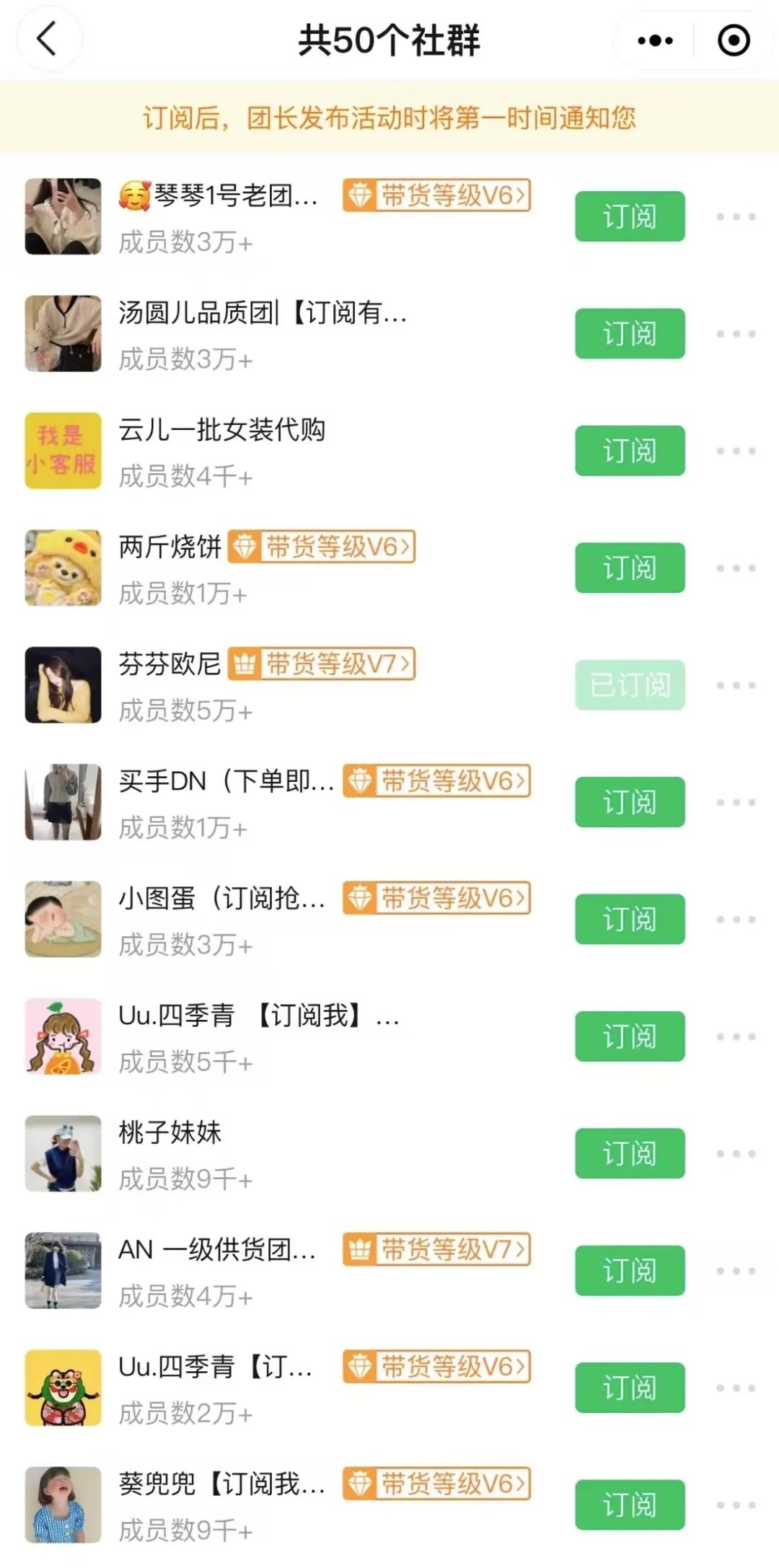Subscribe to 买手DN community
This screenshot has height=1568, width=779.
(x=629, y=802)
